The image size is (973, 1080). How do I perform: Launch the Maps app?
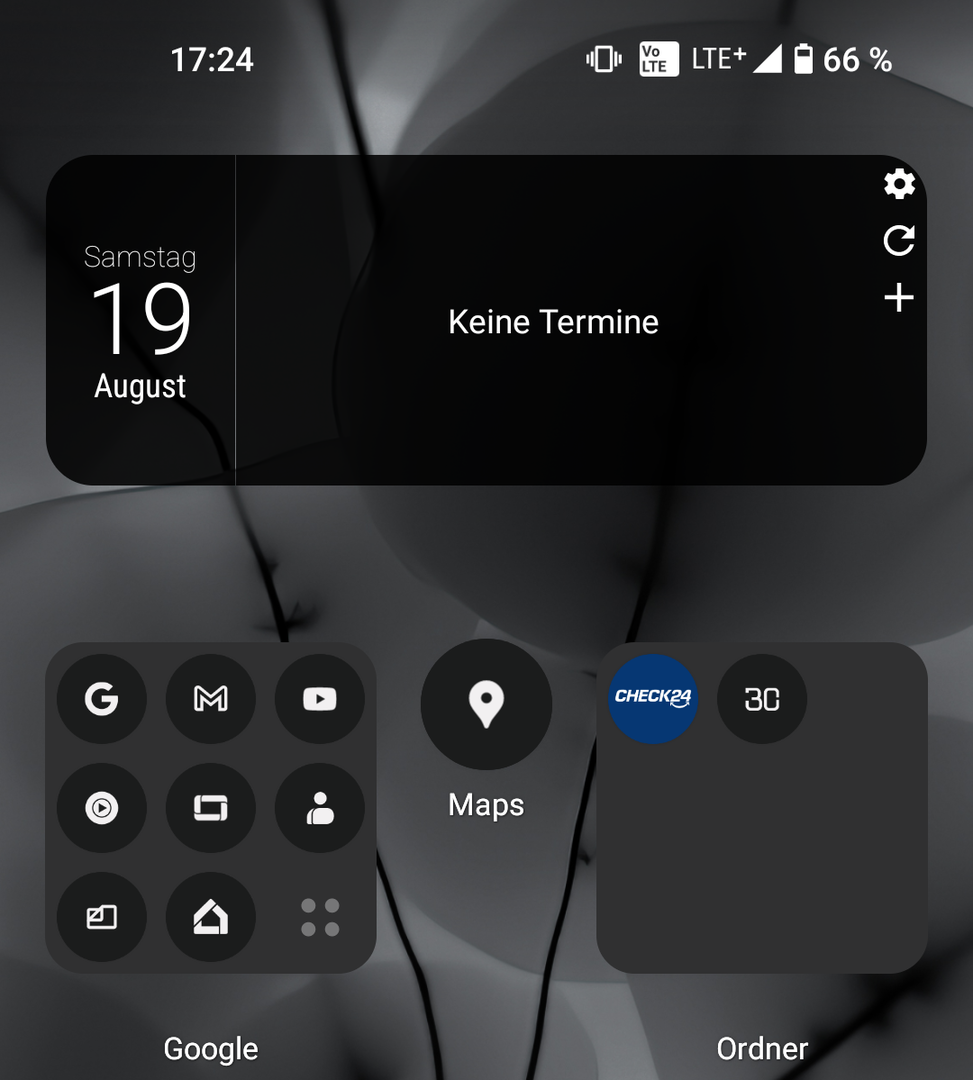486,705
